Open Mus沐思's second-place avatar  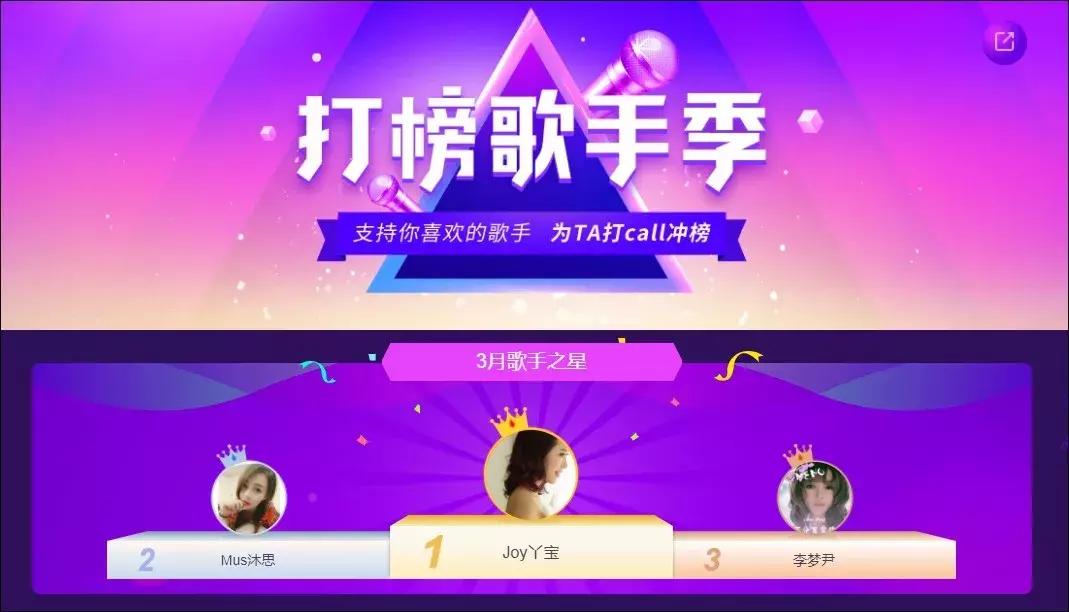(x=249, y=498)
